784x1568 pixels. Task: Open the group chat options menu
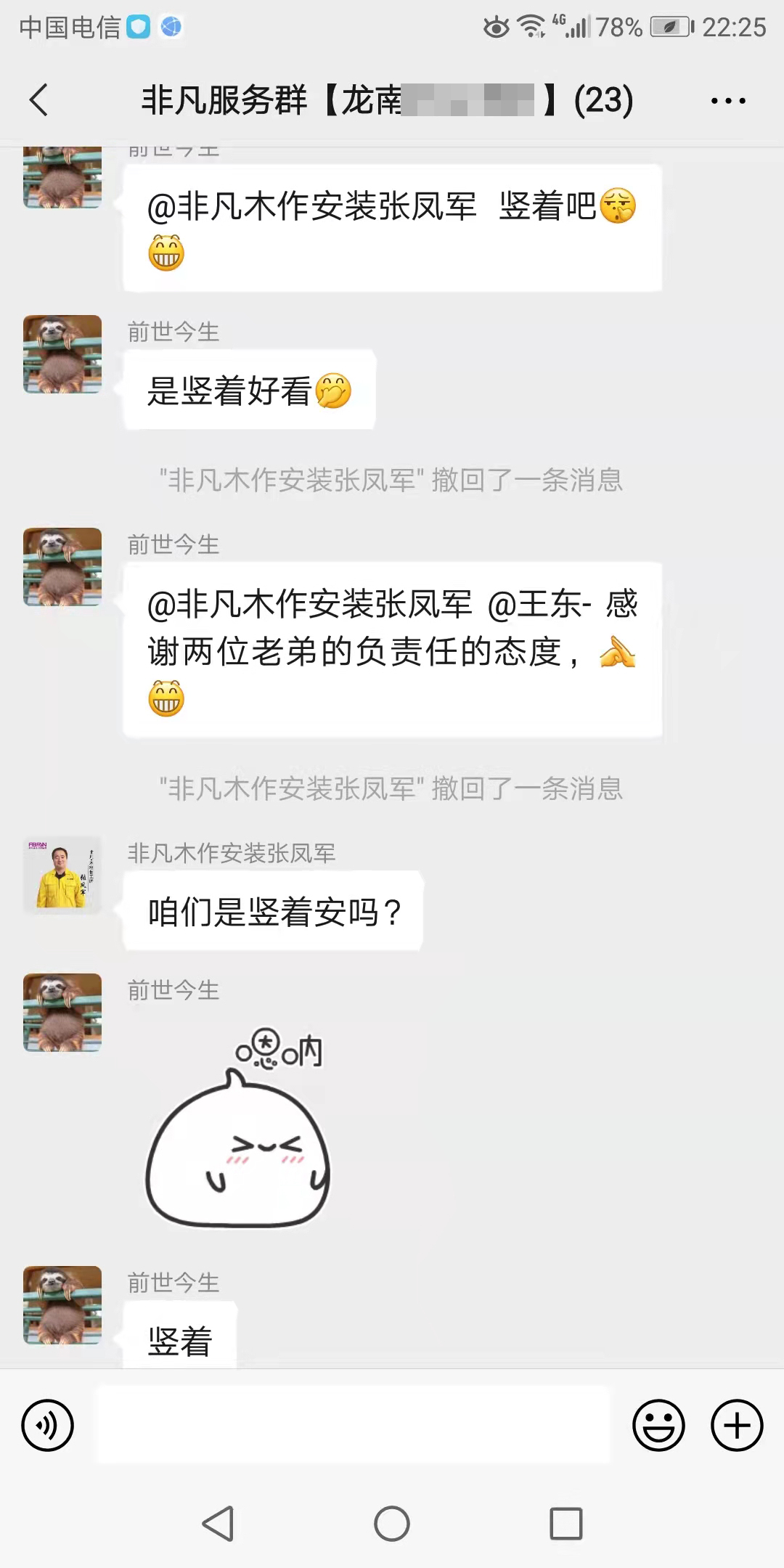tap(728, 101)
